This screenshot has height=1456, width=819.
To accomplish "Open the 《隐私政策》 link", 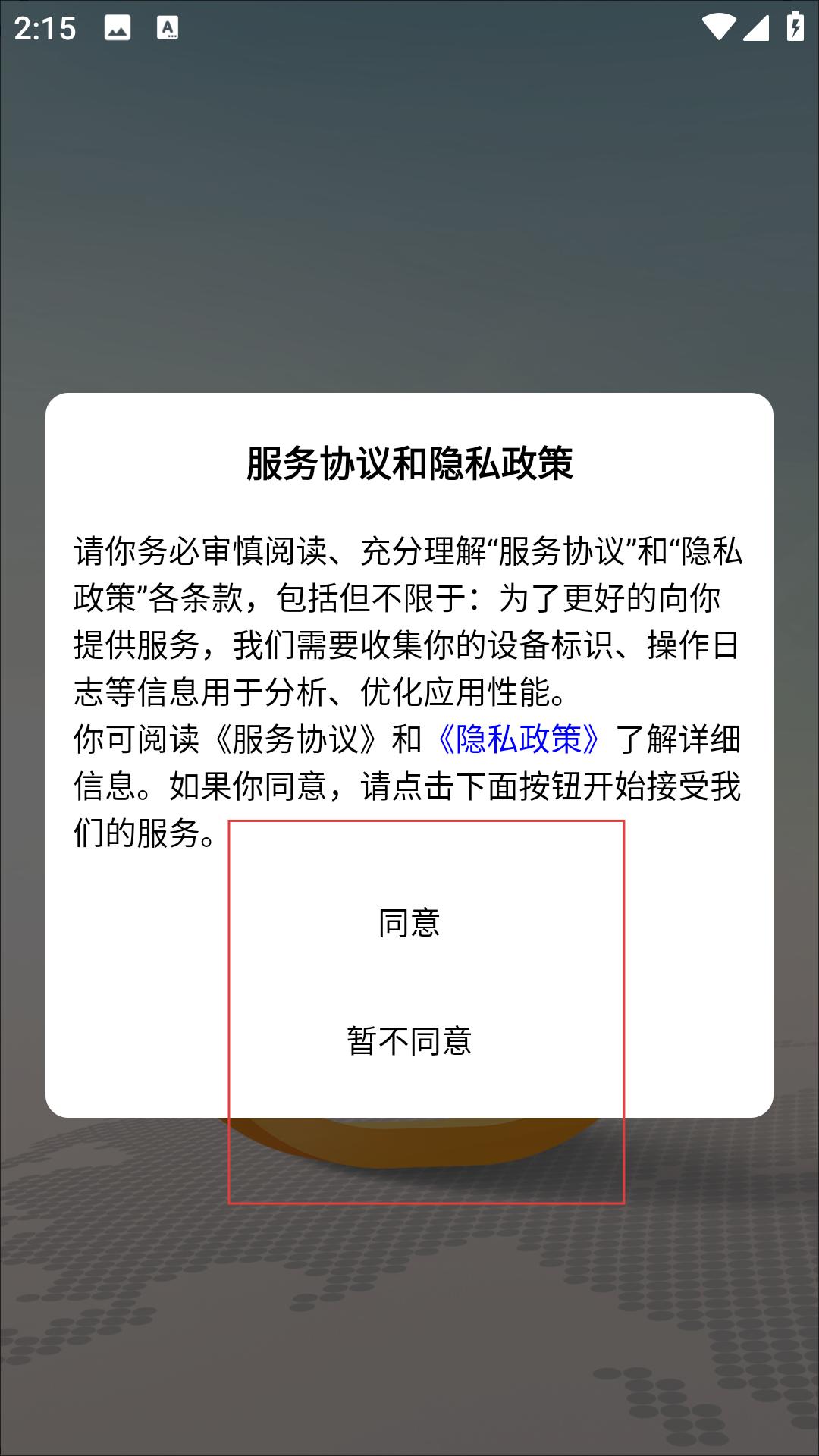I will pyautogui.click(x=519, y=739).
